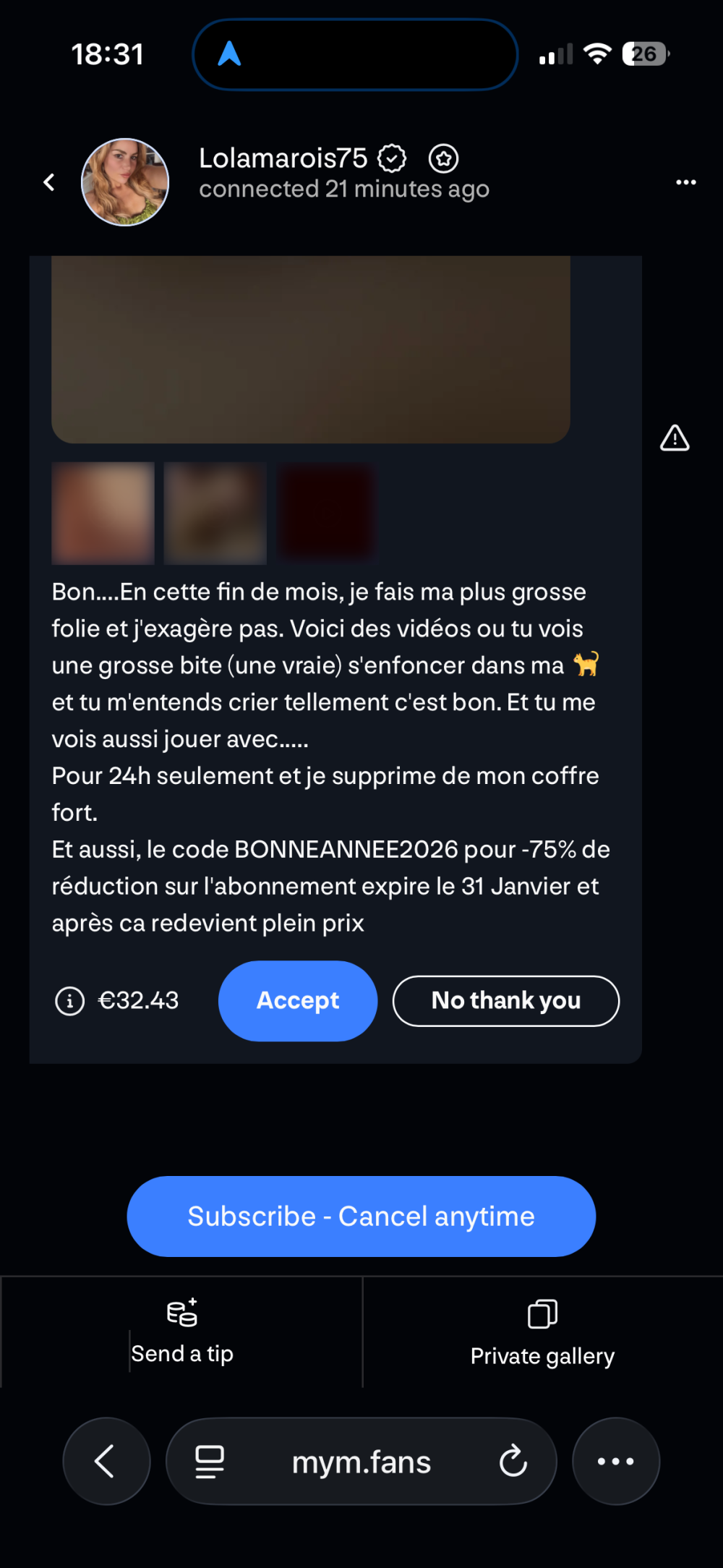The width and height of the screenshot is (723, 1568).
Task: Open the browser's more options menu
Action: (616, 1461)
